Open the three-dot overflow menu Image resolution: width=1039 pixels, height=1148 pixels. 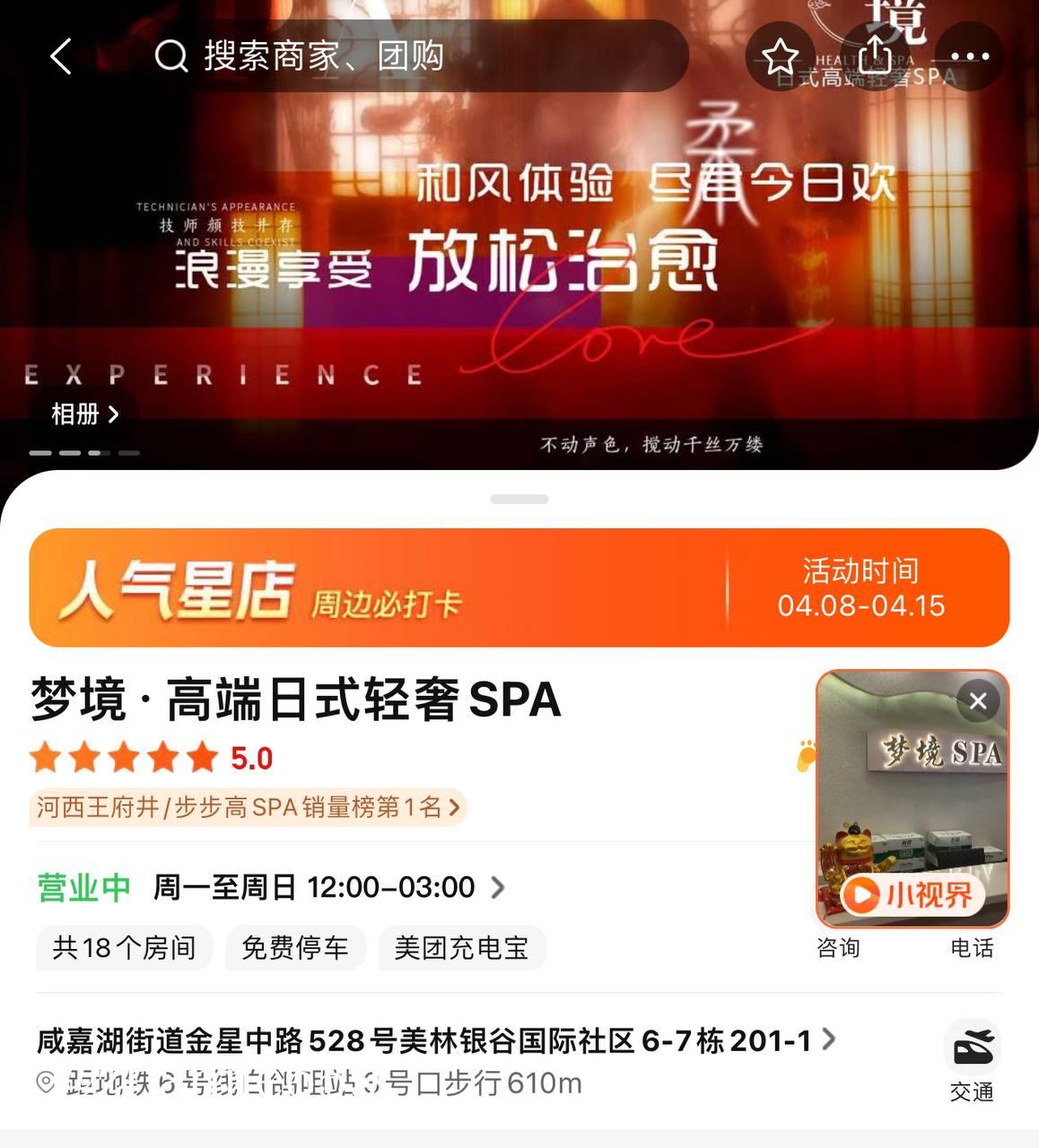click(x=969, y=57)
